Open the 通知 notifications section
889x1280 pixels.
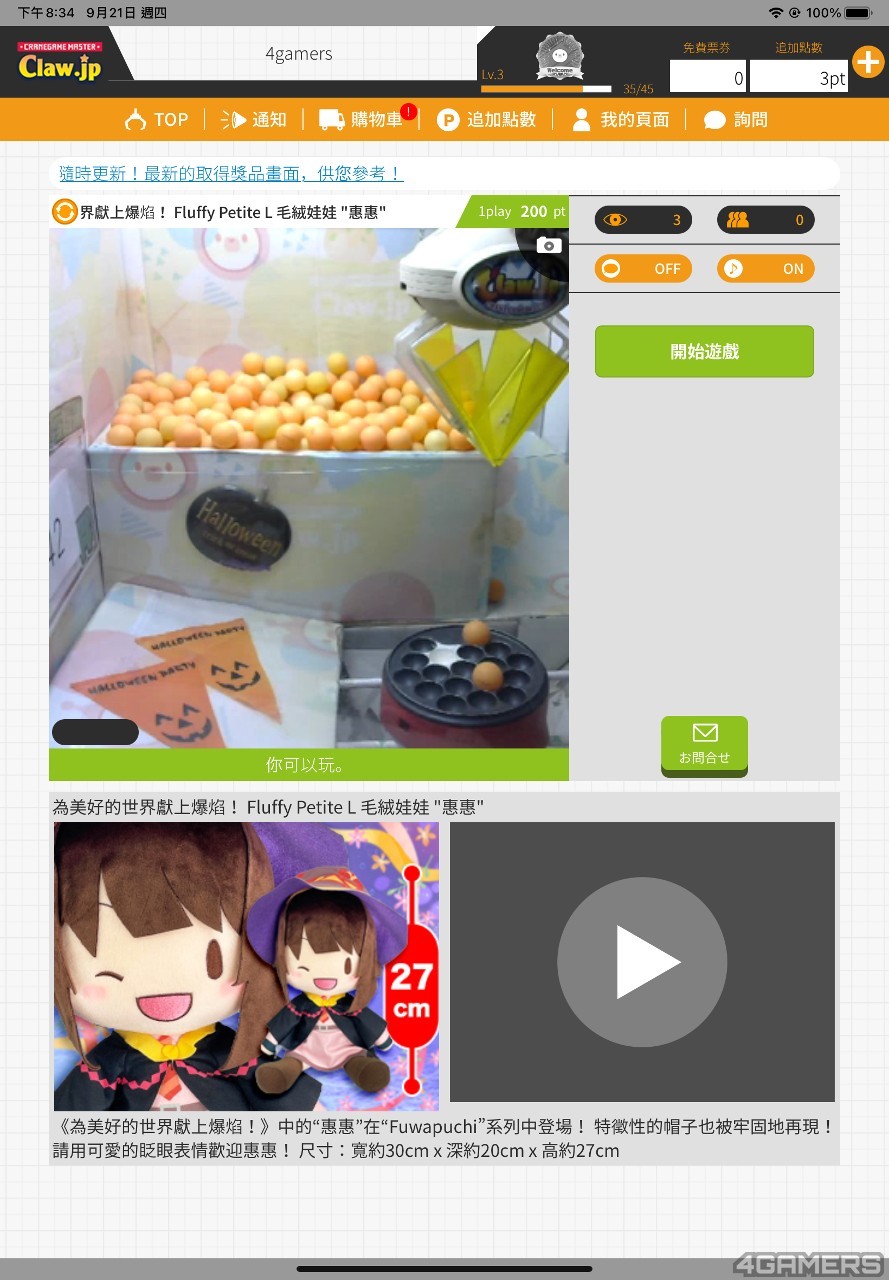tap(254, 120)
